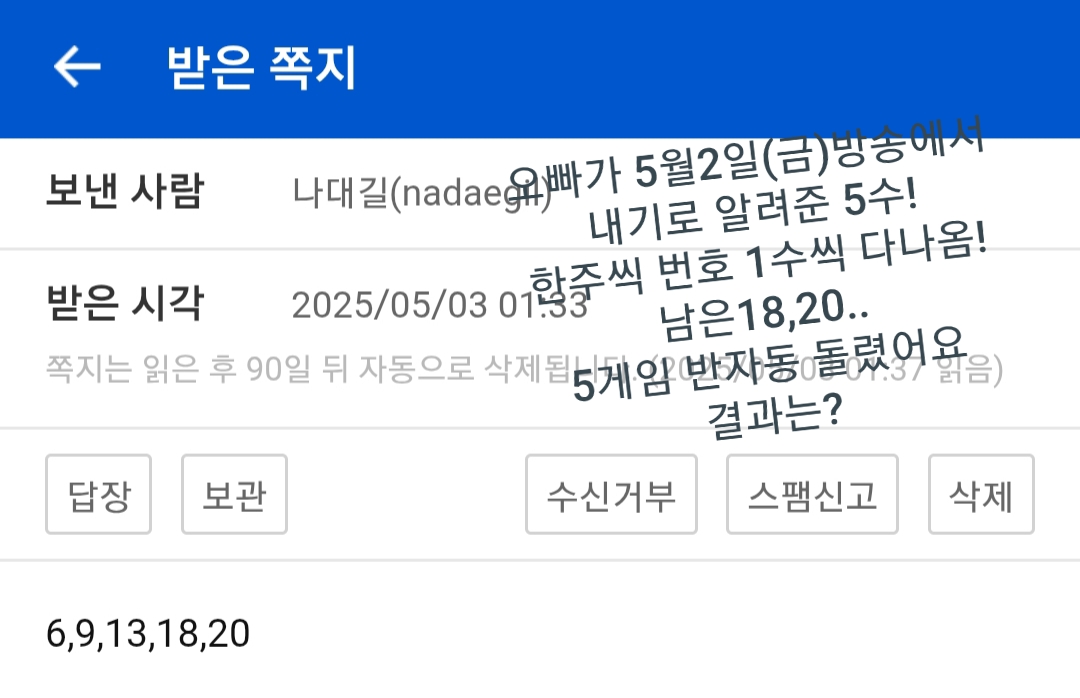Tap 답장 to reply to the message

point(98,495)
